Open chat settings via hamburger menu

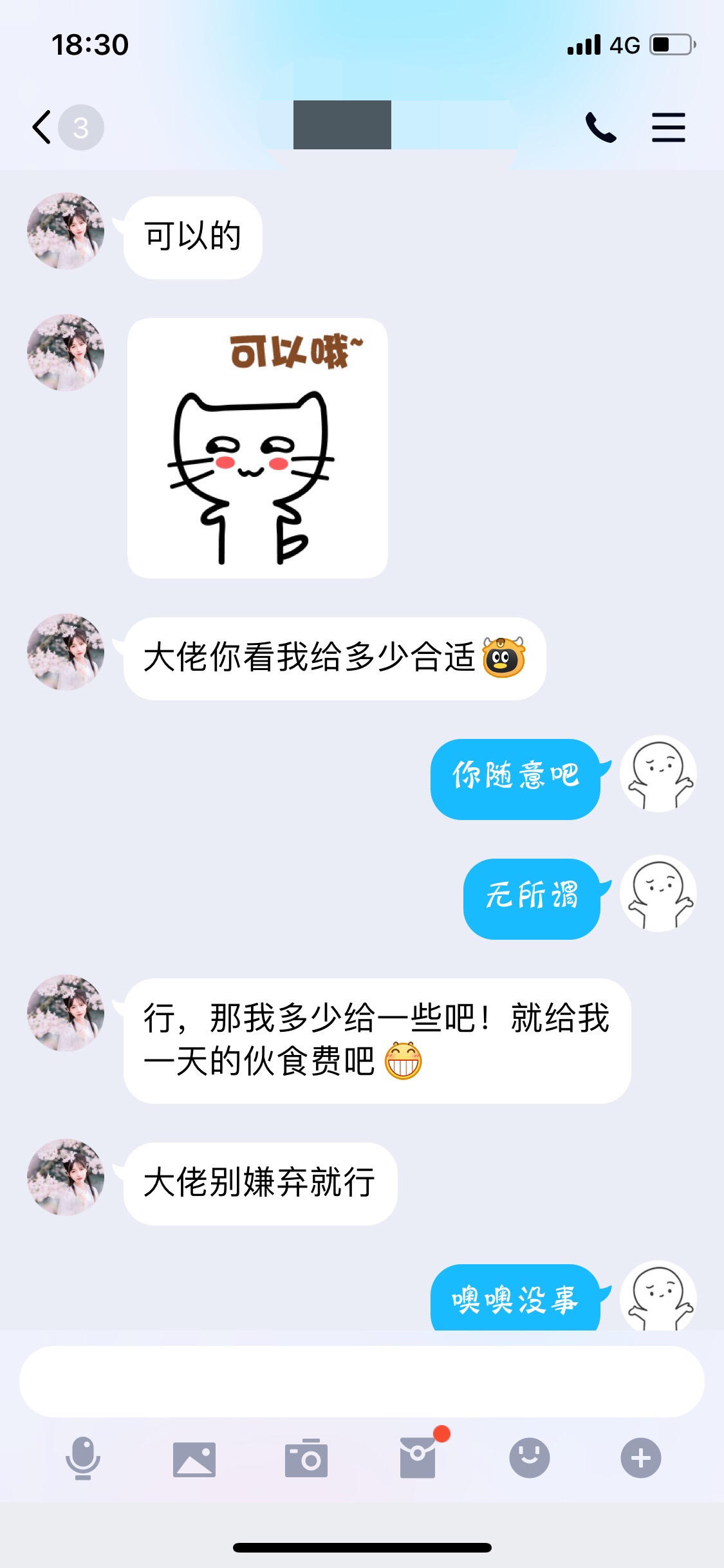(x=669, y=126)
